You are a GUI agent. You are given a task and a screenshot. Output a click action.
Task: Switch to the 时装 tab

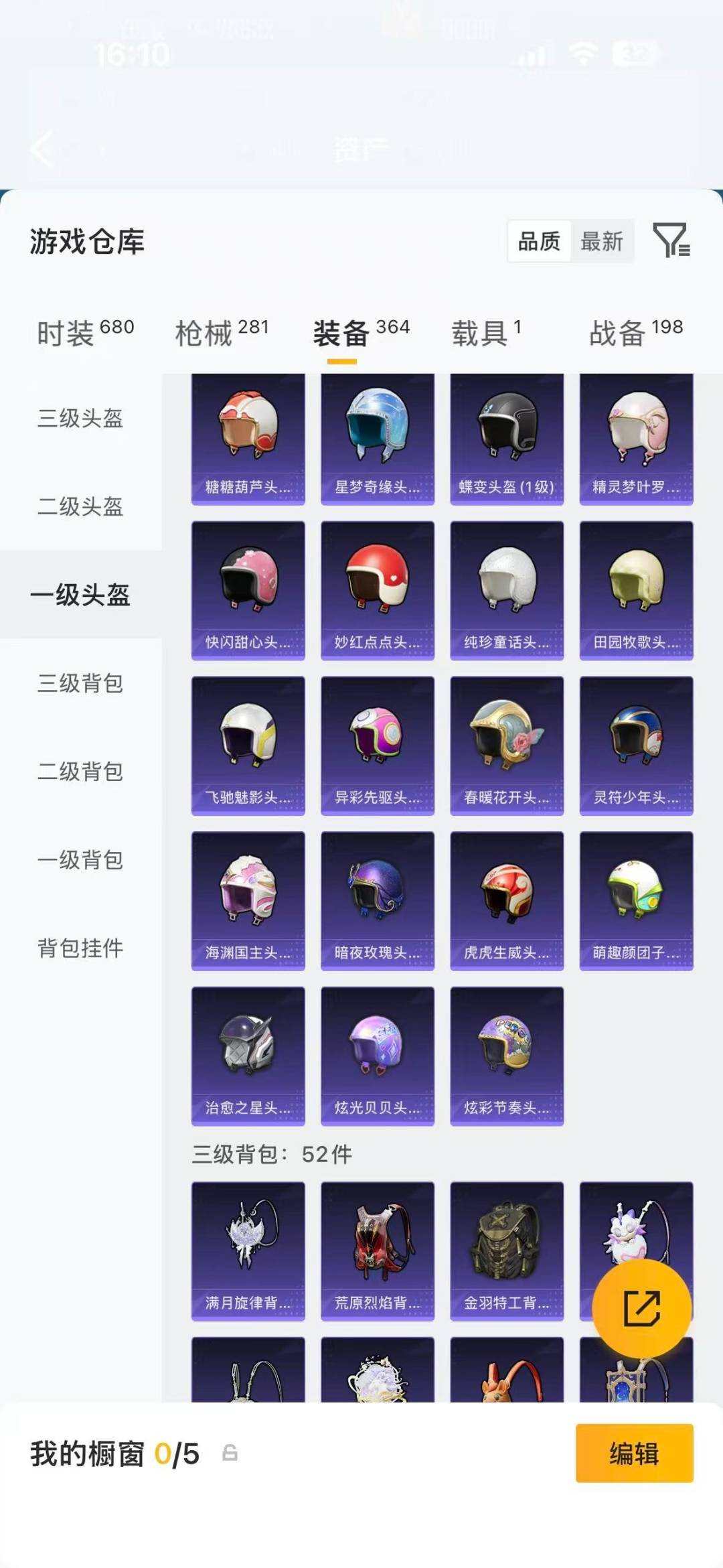[85, 333]
